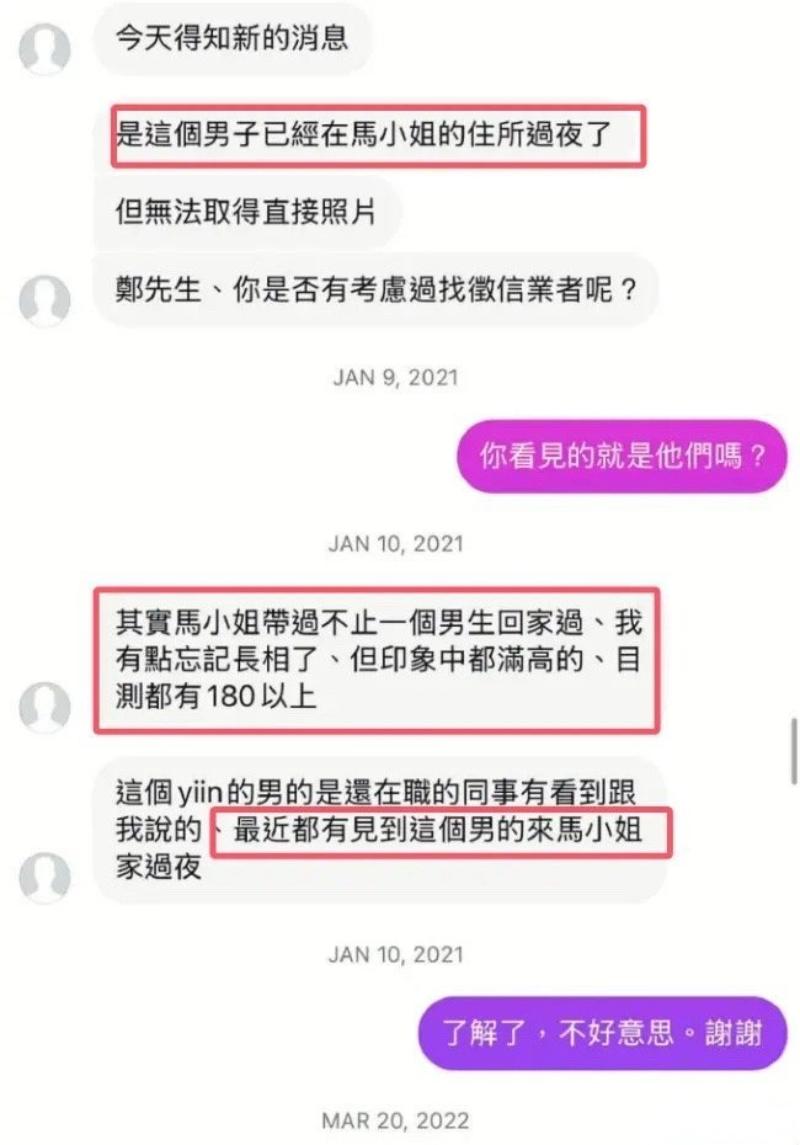View profile from avatar beside 其實馬小姐 message
Image resolution: width=800 pixels, height=1145 pixels.
pos(45,707)
